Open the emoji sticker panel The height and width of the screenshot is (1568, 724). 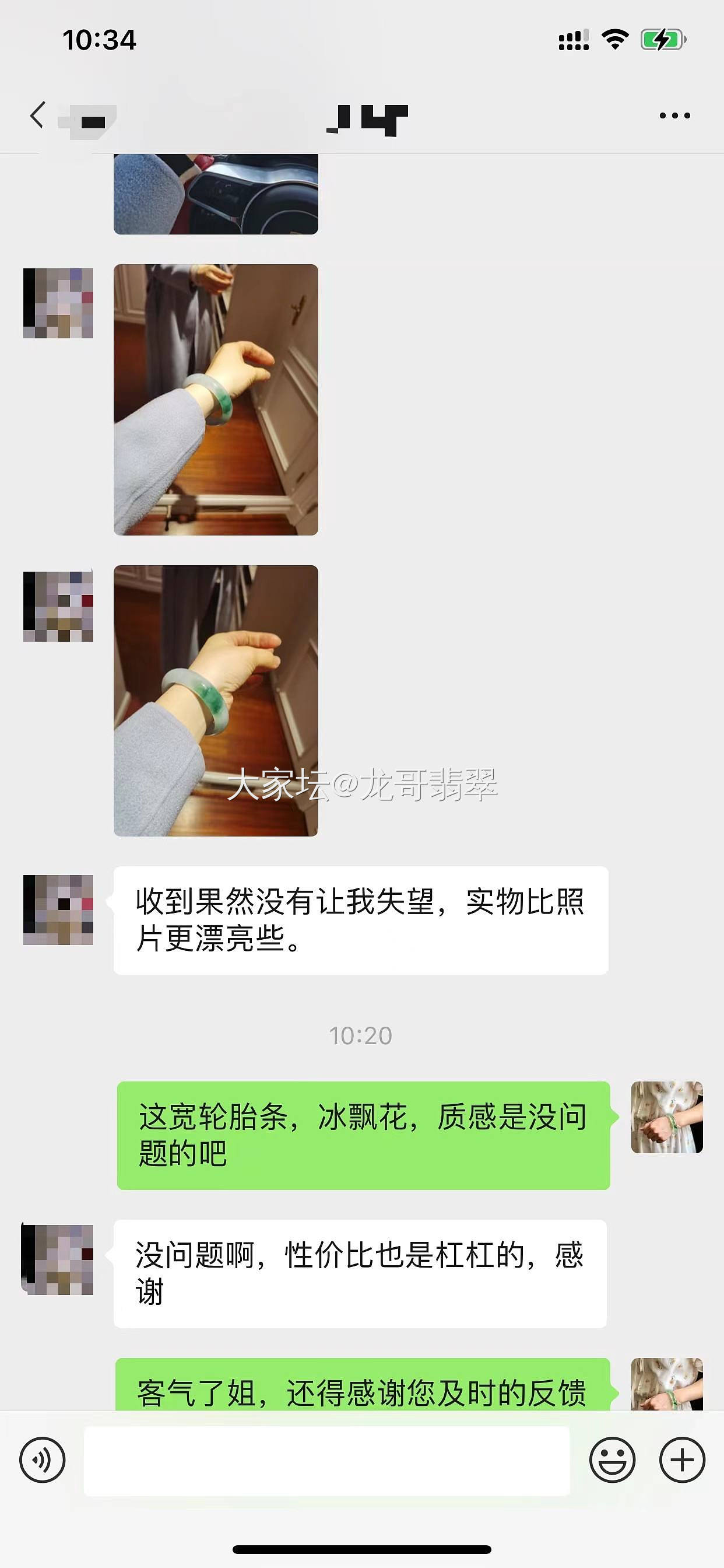coord(612,1459)
